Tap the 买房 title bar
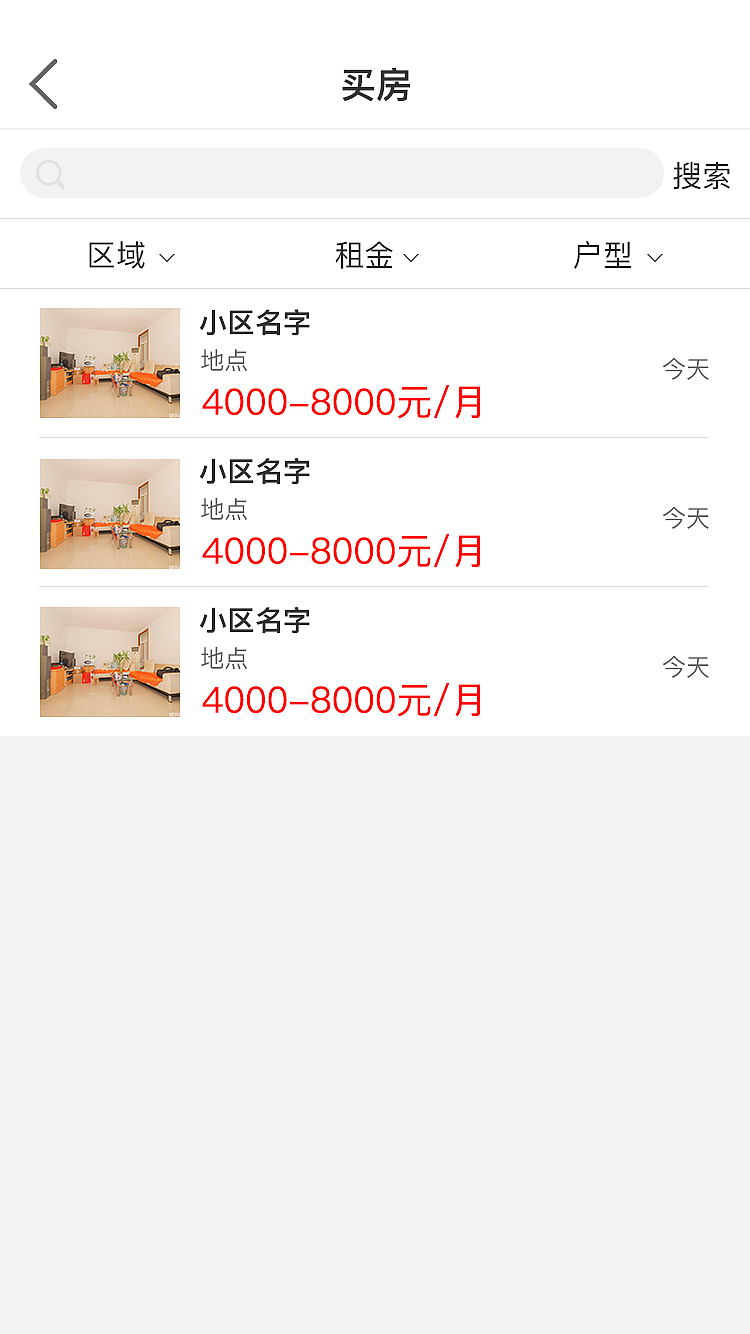The height and width of the screenshot is (1334, 750). pyautogui.click(x=375, y=85)
